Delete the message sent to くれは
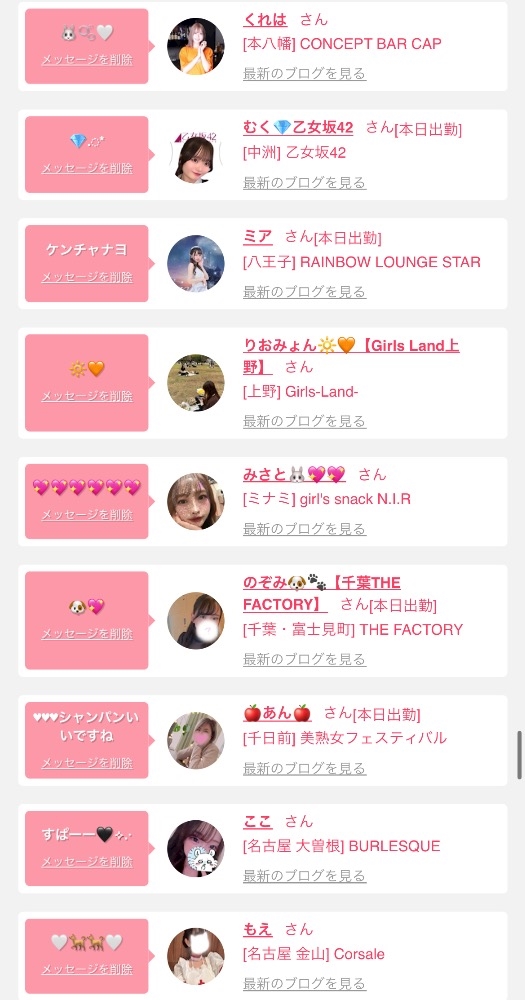525x1000 pixels. [87, 60]
